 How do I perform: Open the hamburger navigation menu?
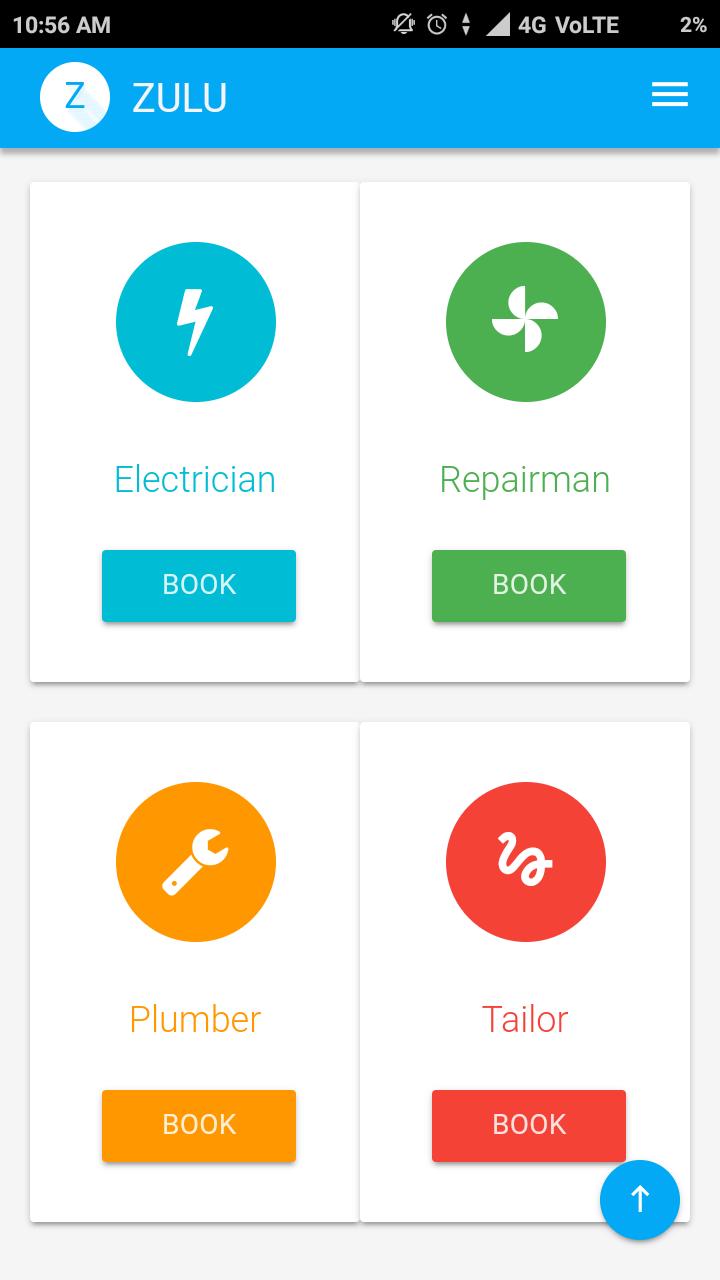669,95
